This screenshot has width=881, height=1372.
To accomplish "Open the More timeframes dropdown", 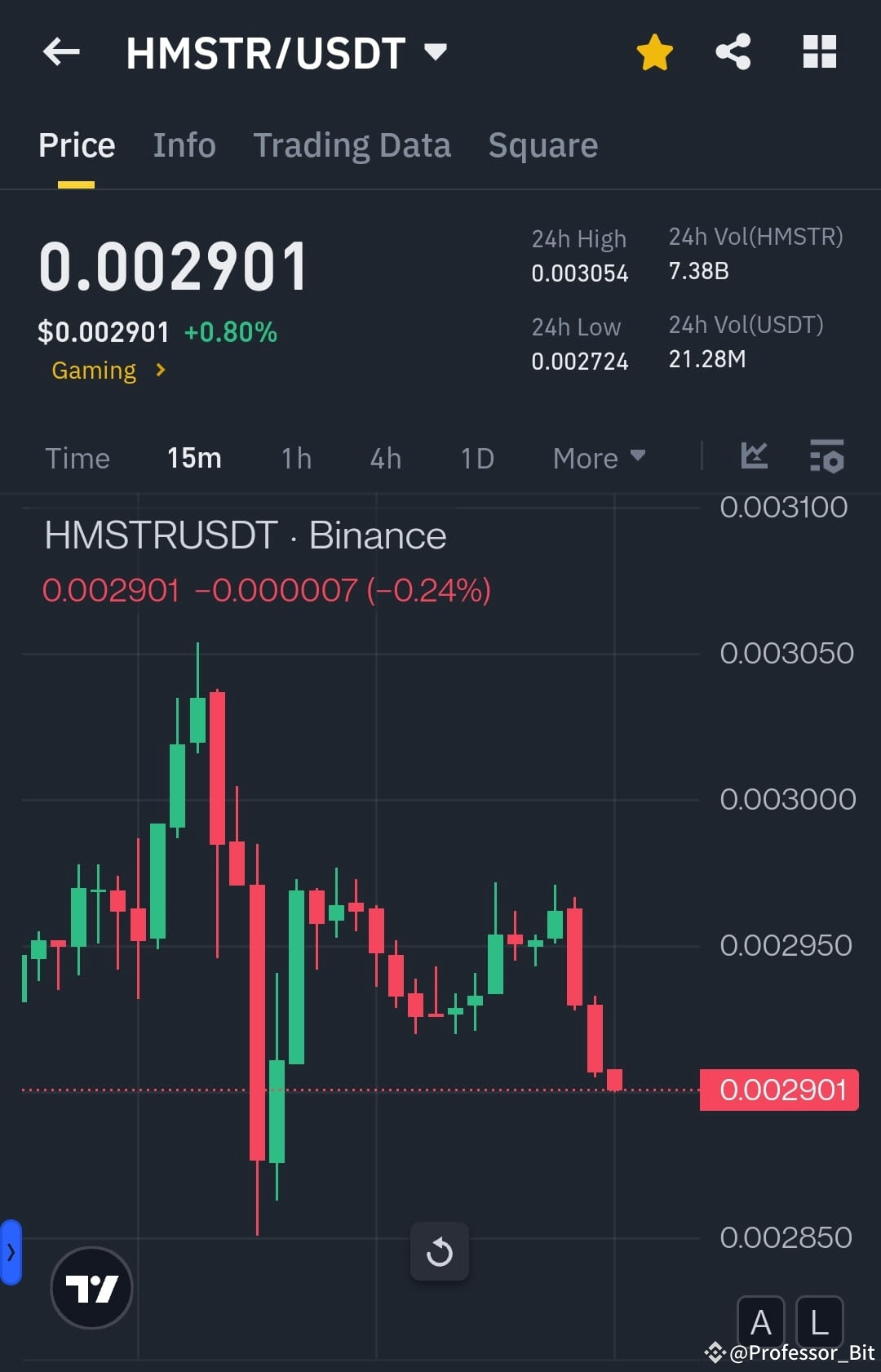I will (x=598, y=458).
